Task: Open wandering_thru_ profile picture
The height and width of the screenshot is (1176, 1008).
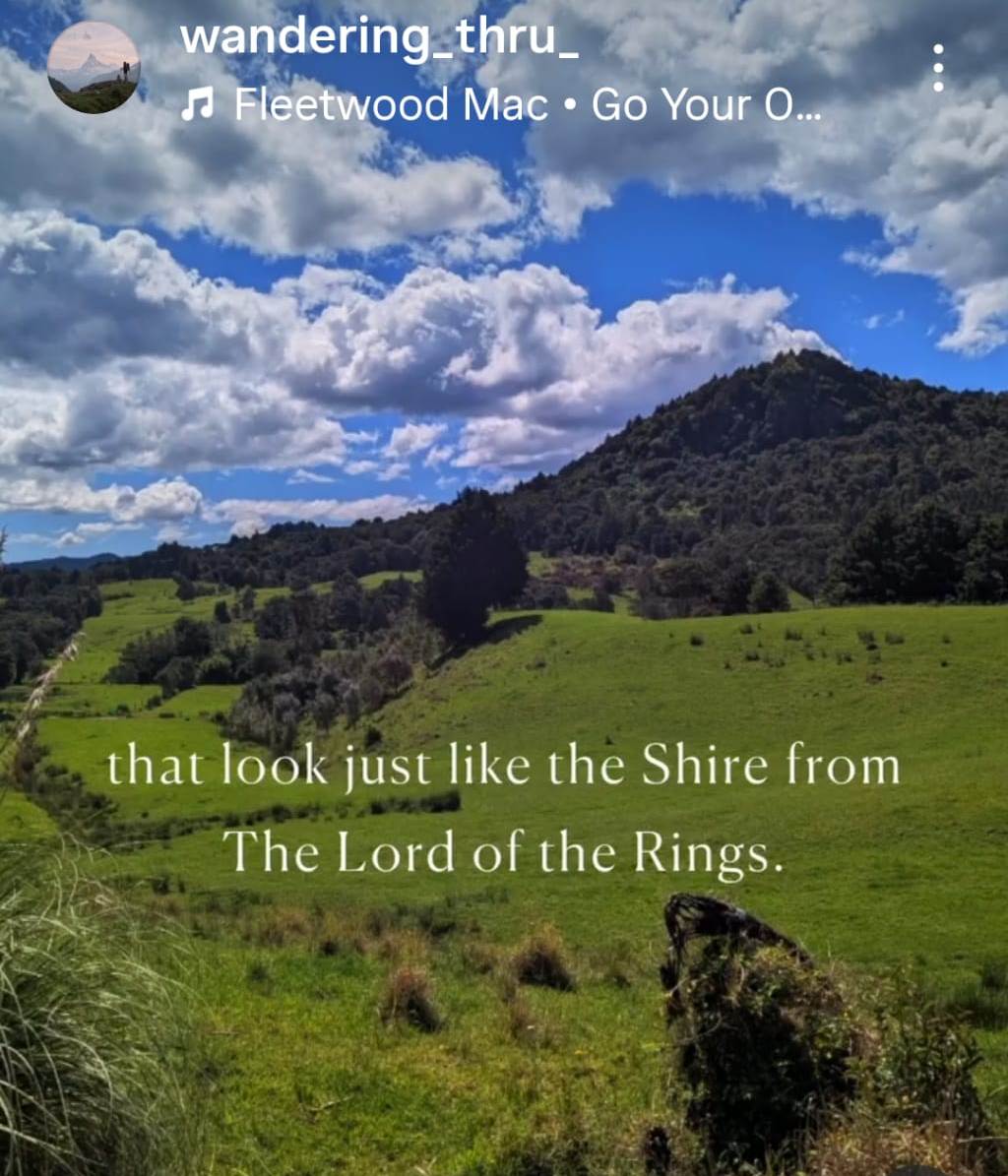Action: 94,67
